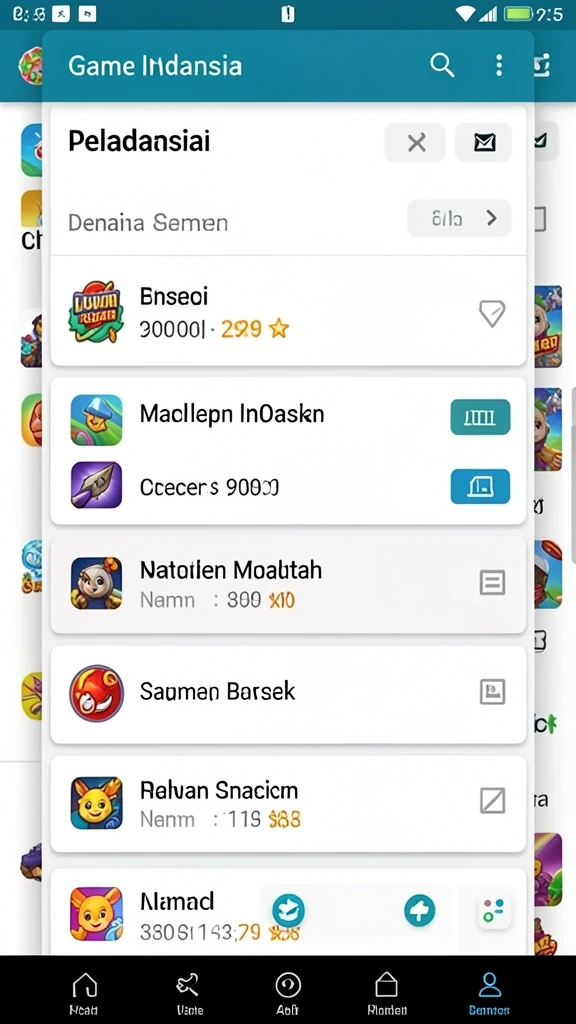This screenshot has width=576, height=1024.
Task: Tap the list icon on Natoilen Moabtah
Action: pyautogui.click(x=492, y=582)
